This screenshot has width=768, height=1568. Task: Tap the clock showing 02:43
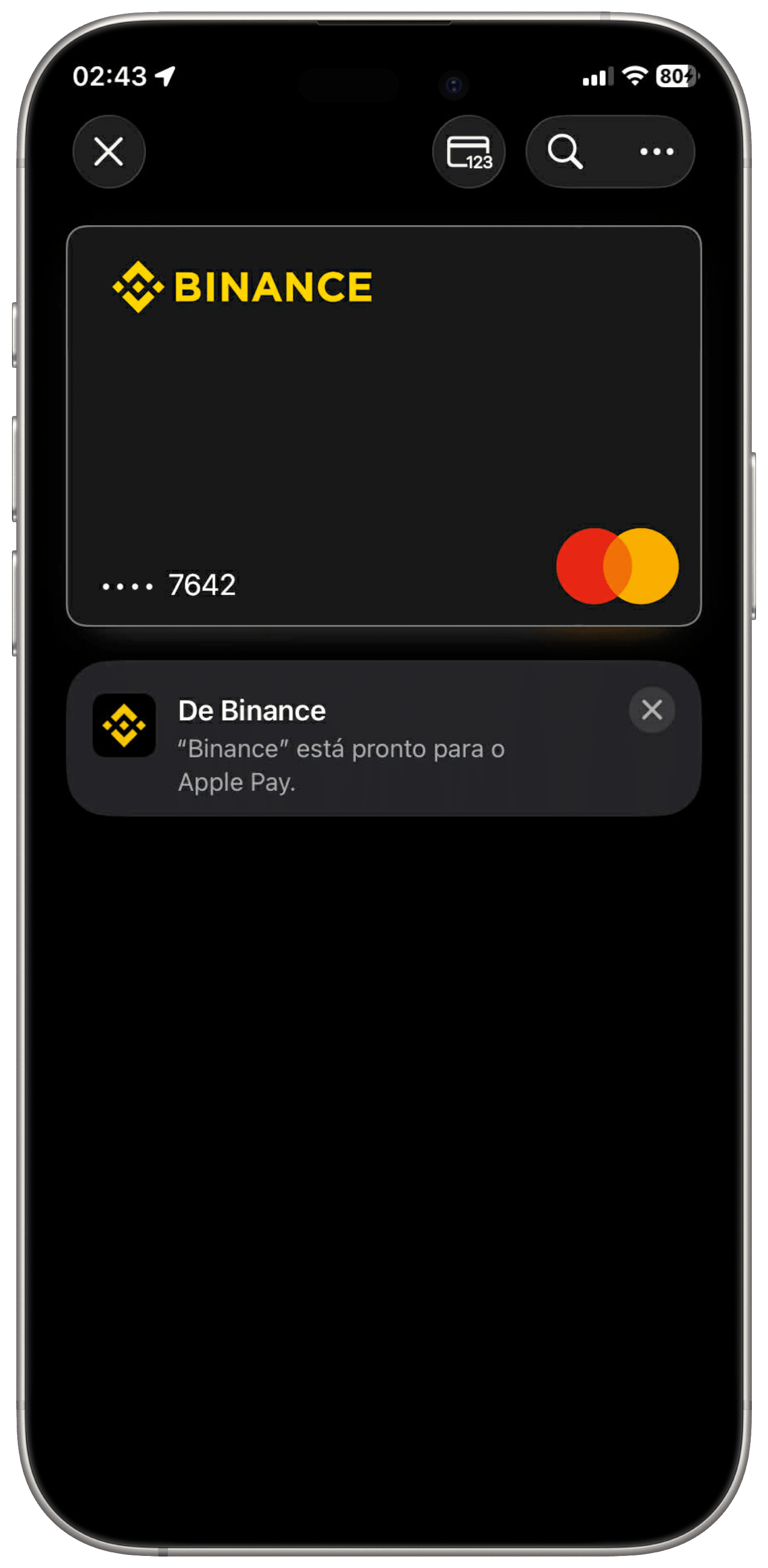click(x=108, y=74)
